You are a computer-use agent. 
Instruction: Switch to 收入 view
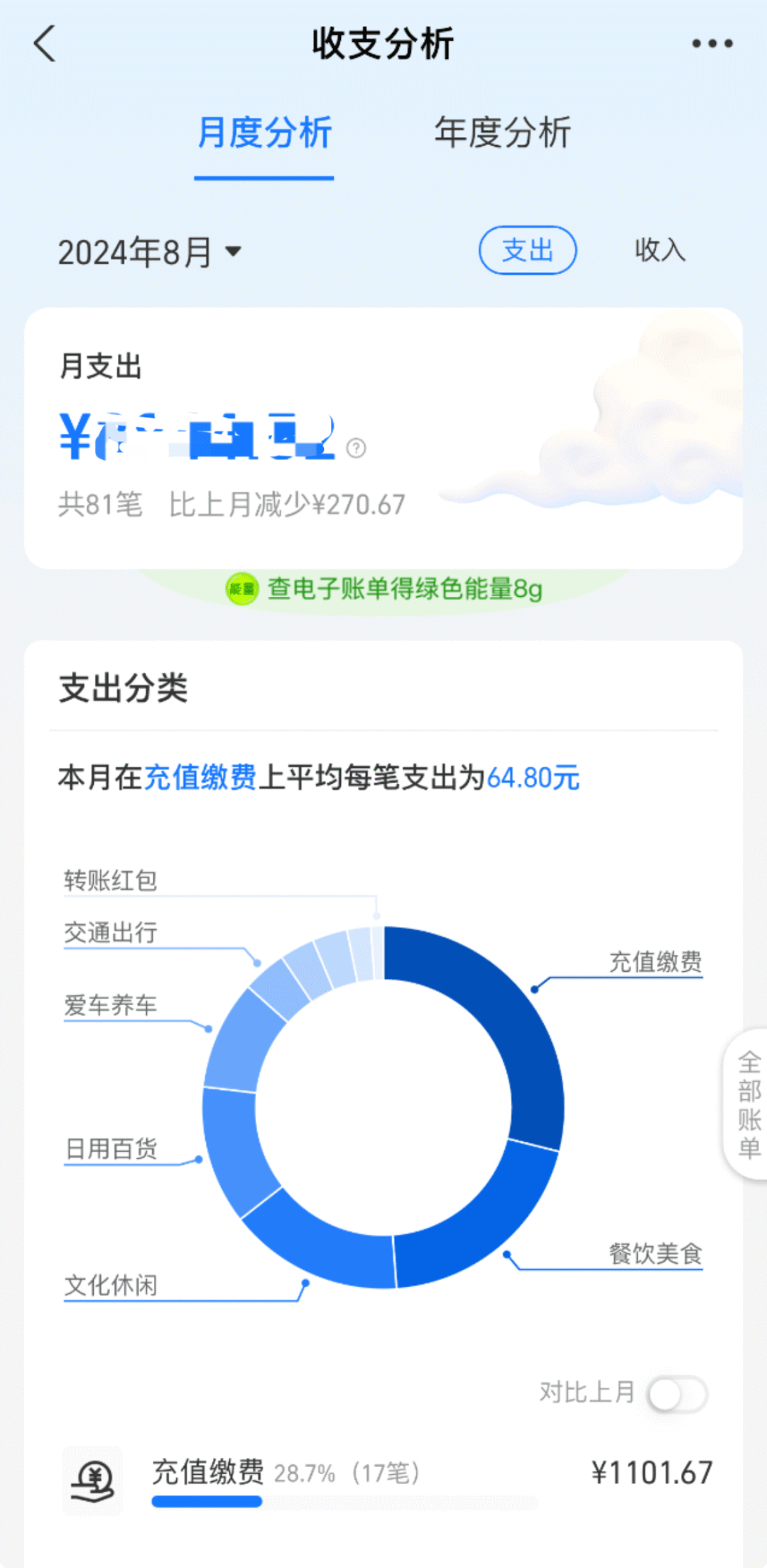pyautogui.click(x=660, y=250)
